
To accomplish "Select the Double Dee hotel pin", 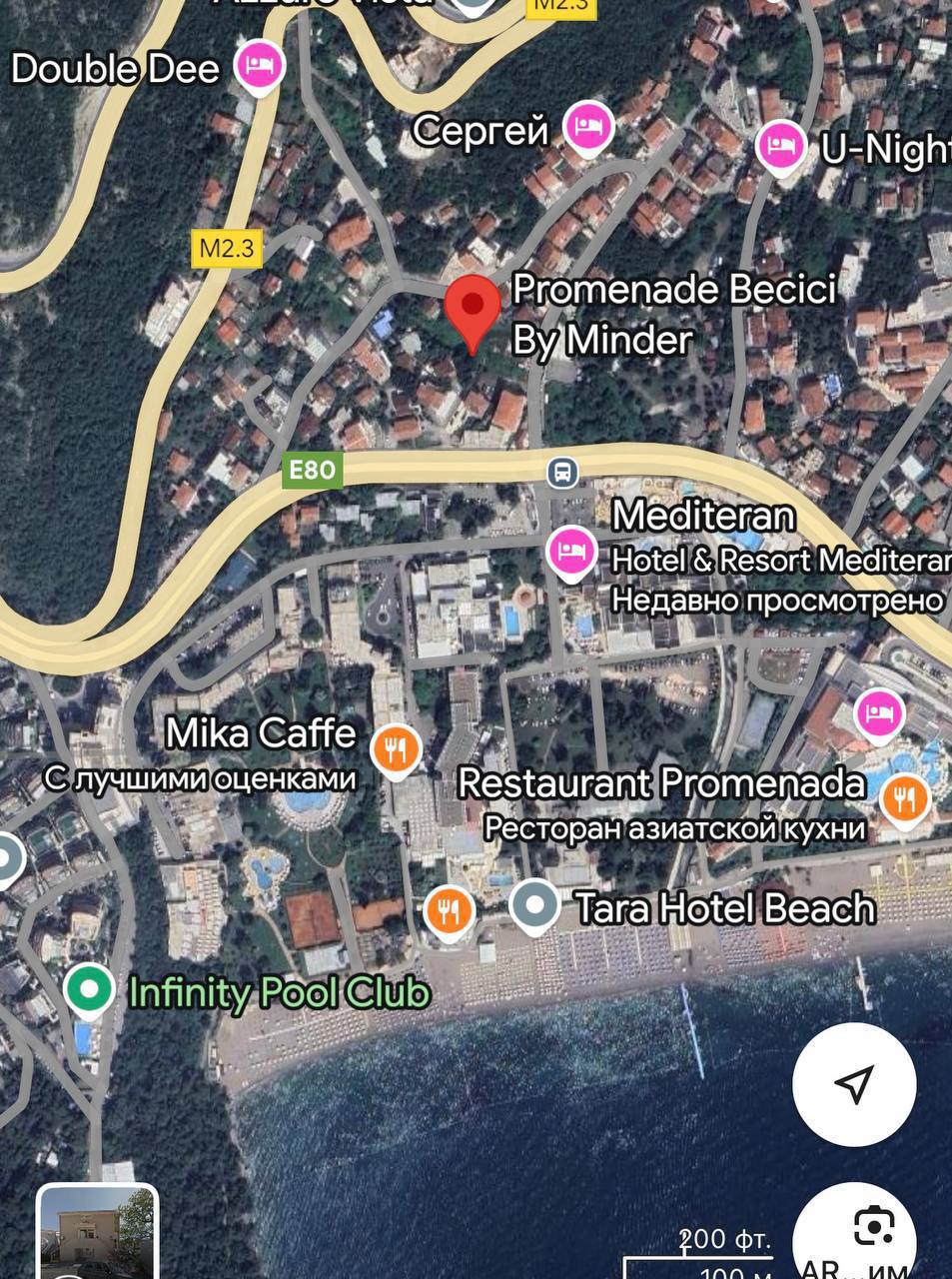I will pos(258,66).
